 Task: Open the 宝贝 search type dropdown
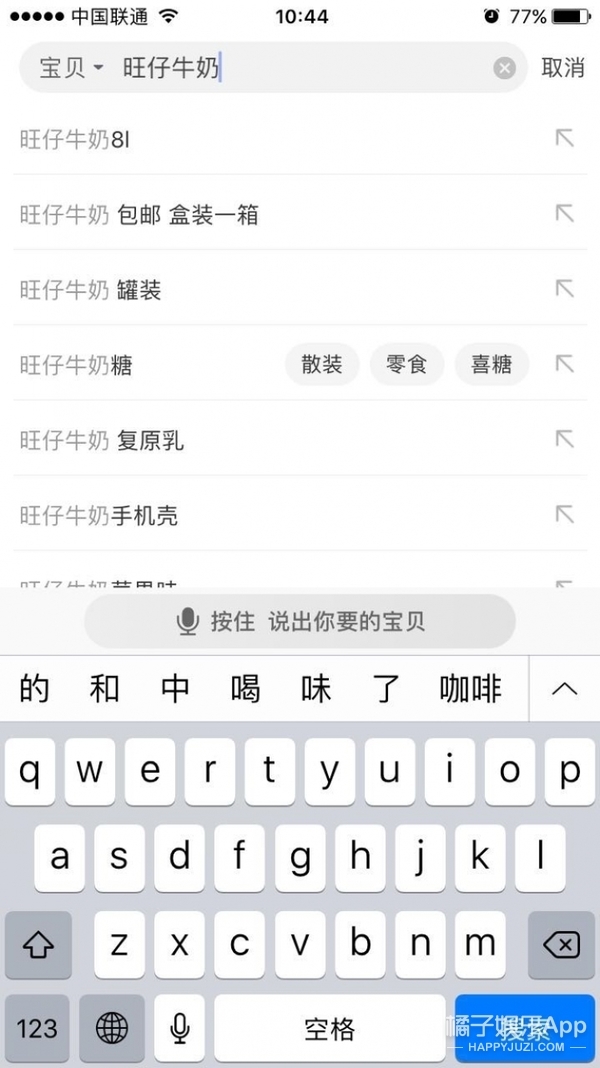(x=71, y=68)
